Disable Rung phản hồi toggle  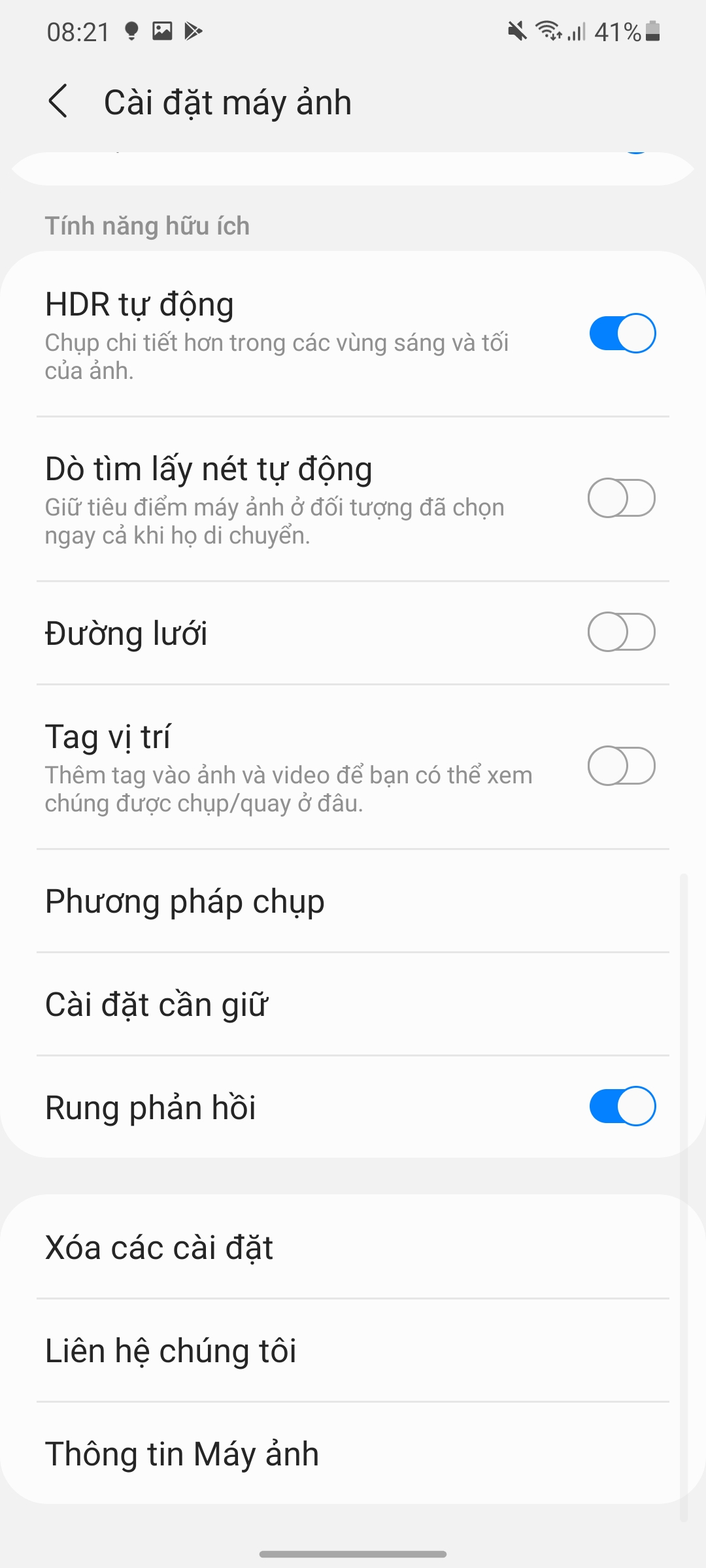[x=622, y=1107]
